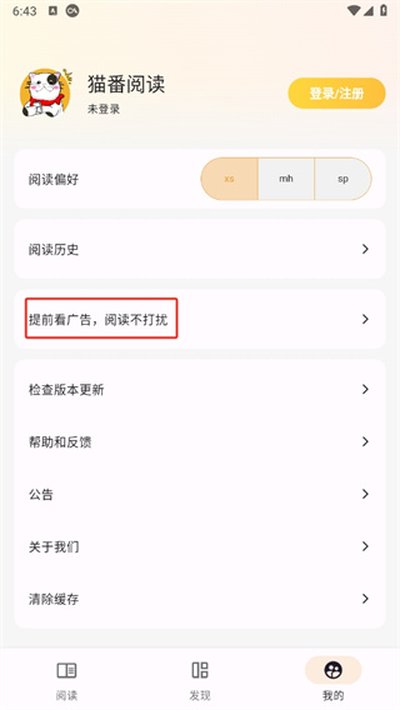
Task: Switch to the 阅读 tab
Action: (67, 680)
